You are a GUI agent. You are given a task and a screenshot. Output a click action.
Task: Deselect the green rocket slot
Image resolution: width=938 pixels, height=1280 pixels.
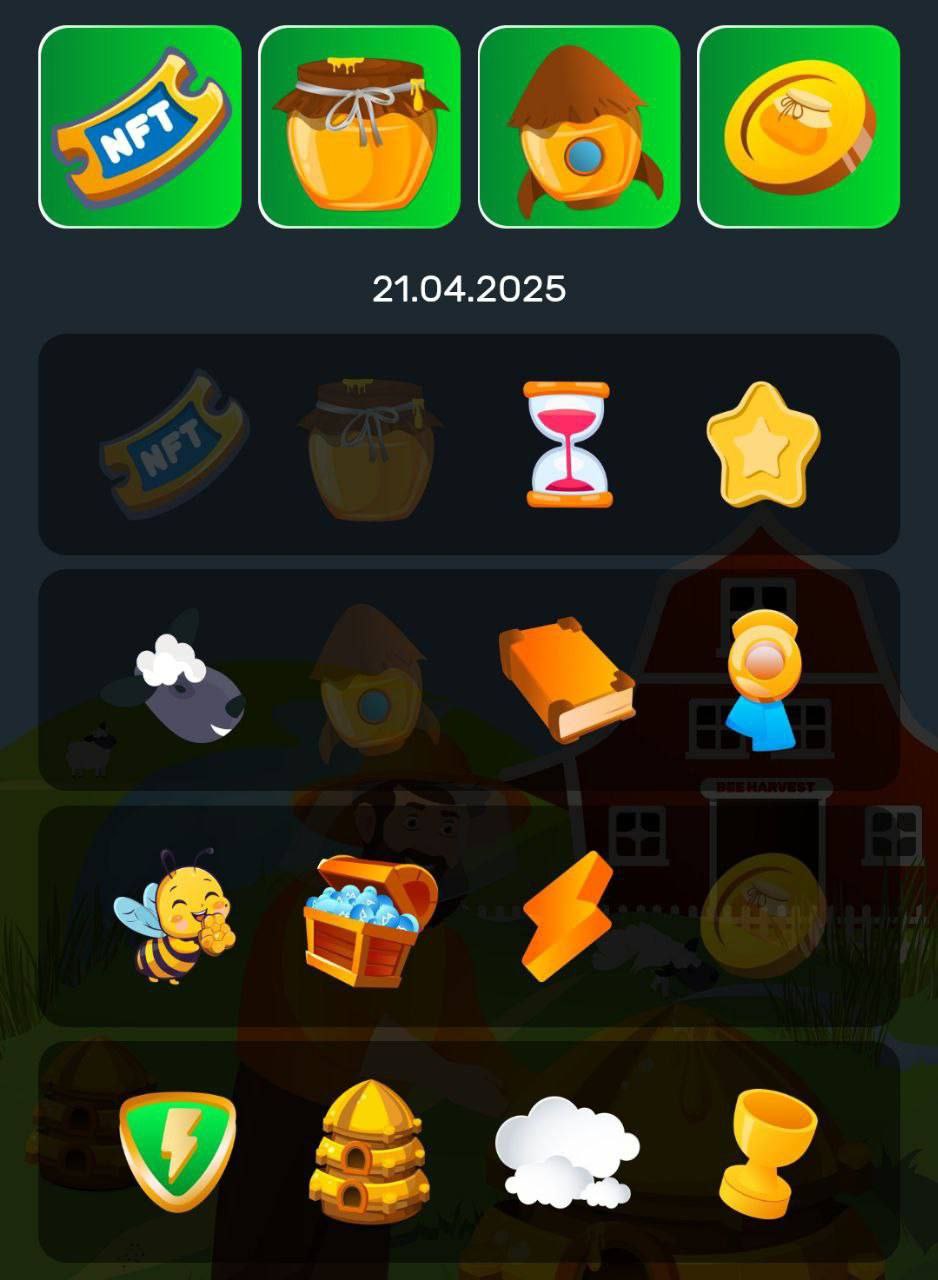point(579,127)
